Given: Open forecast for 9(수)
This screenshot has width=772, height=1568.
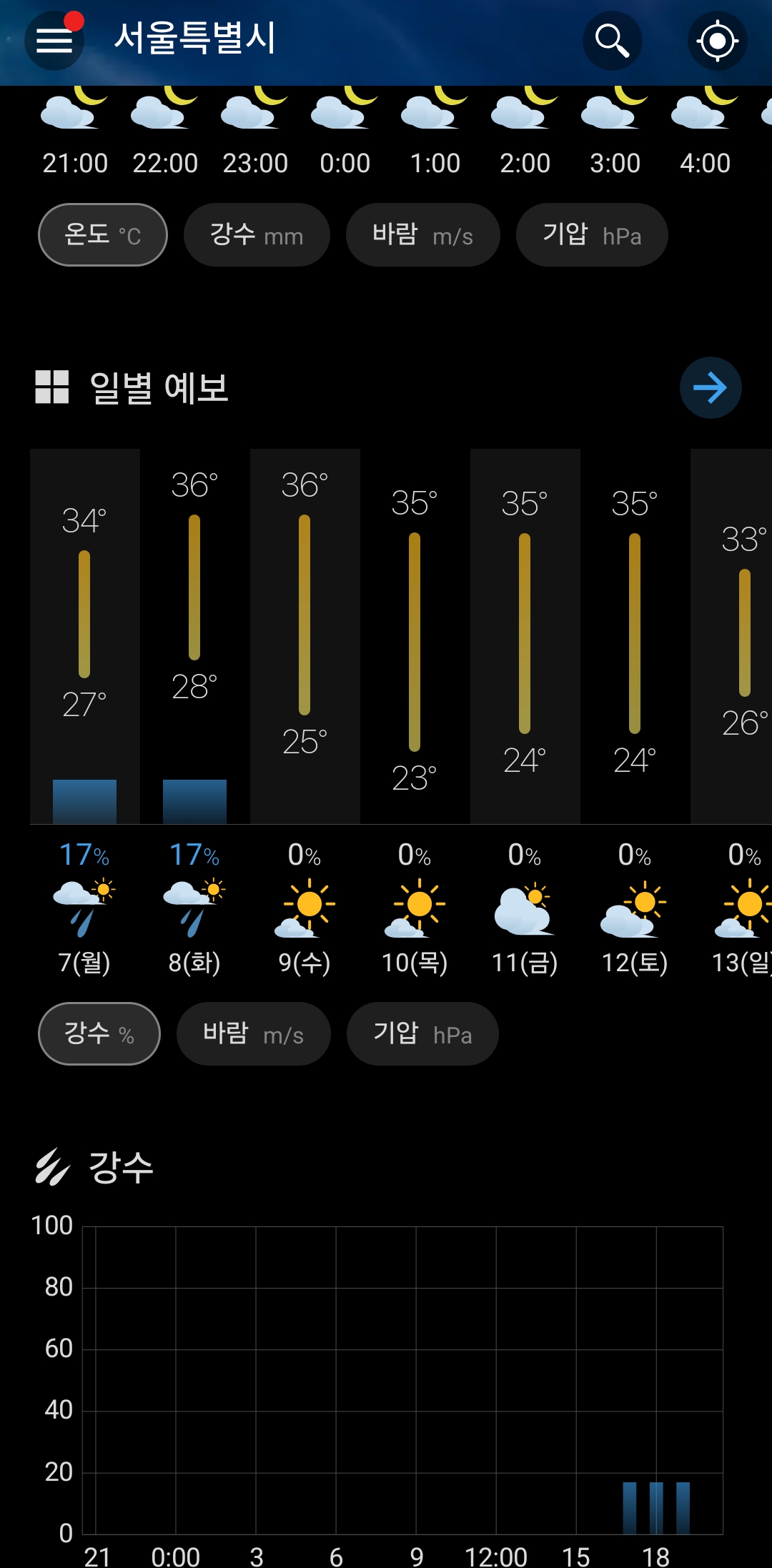Looking at the screenshot, I should [x=305, y=715].
